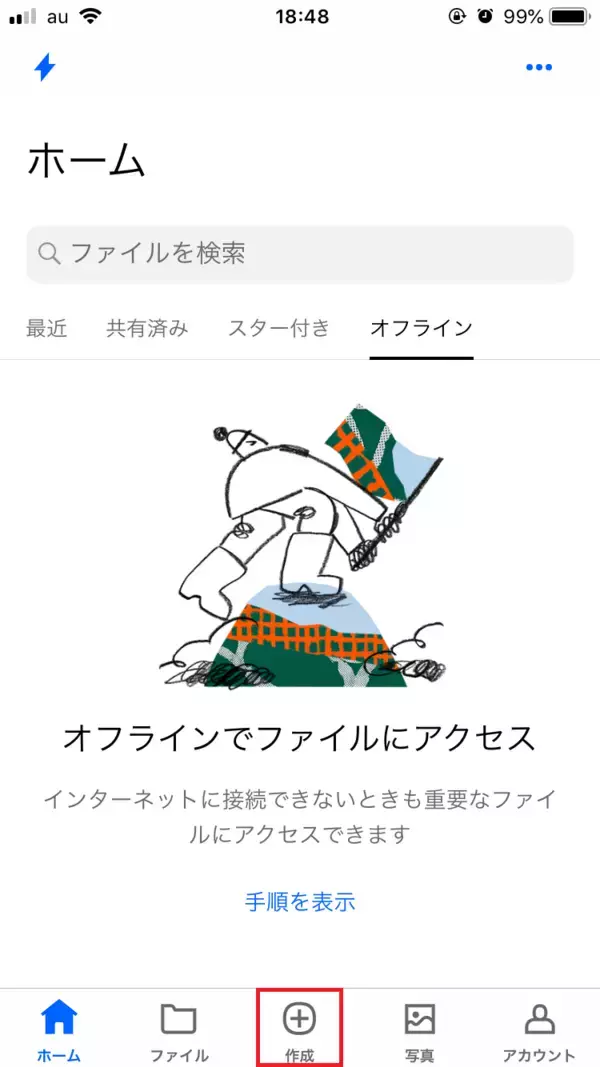Switch to the 最近 tab

coord(47,328)
